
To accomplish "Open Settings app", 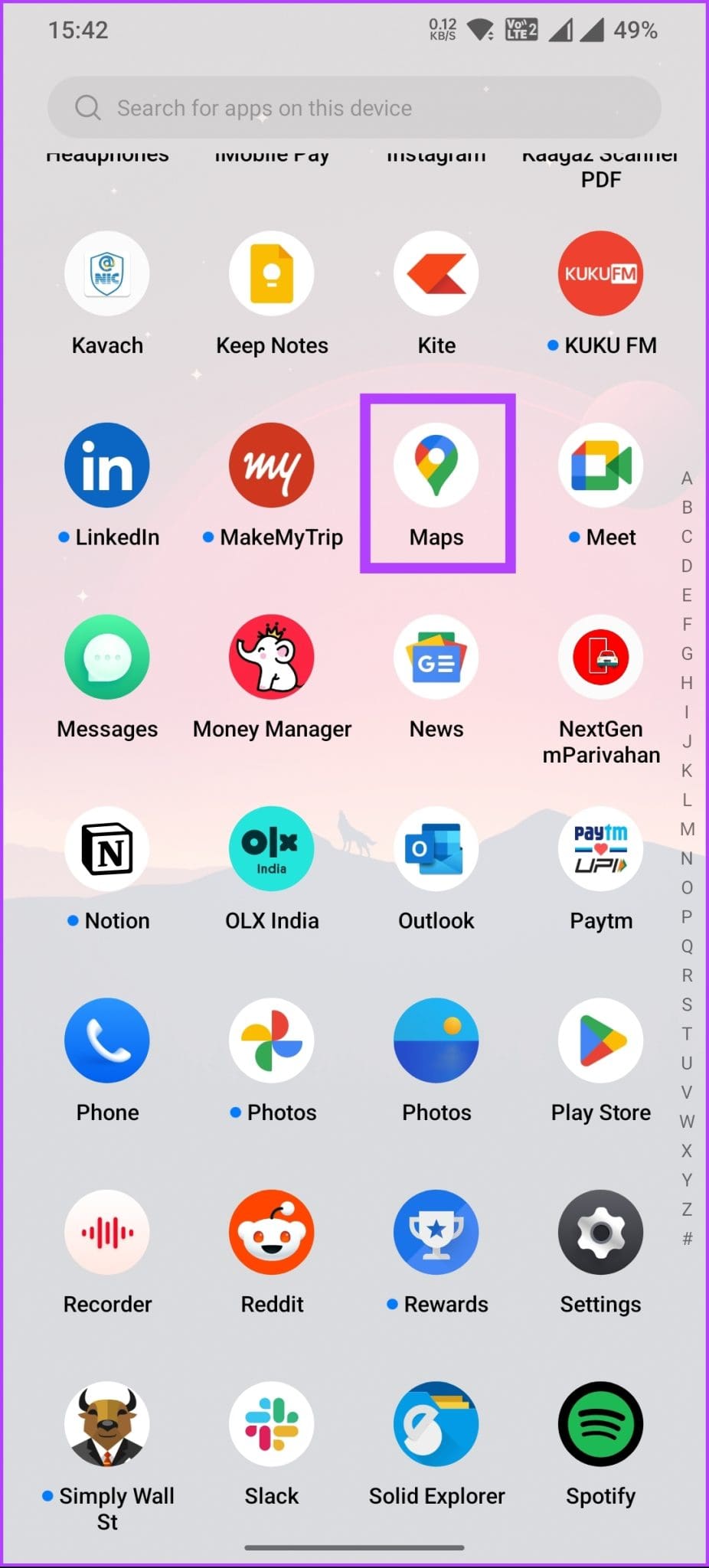I will pos(600,1232).
